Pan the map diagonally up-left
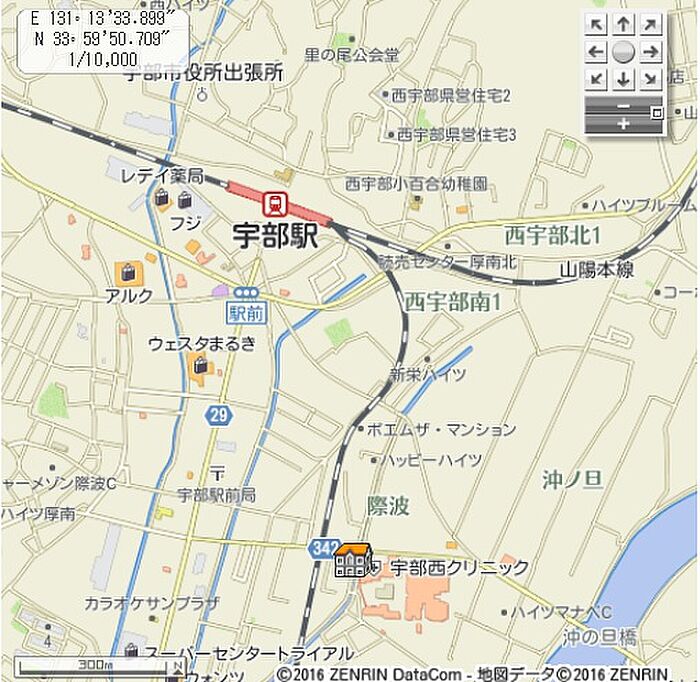This screenshot has width=700, height=682. (x=597, y=25)
